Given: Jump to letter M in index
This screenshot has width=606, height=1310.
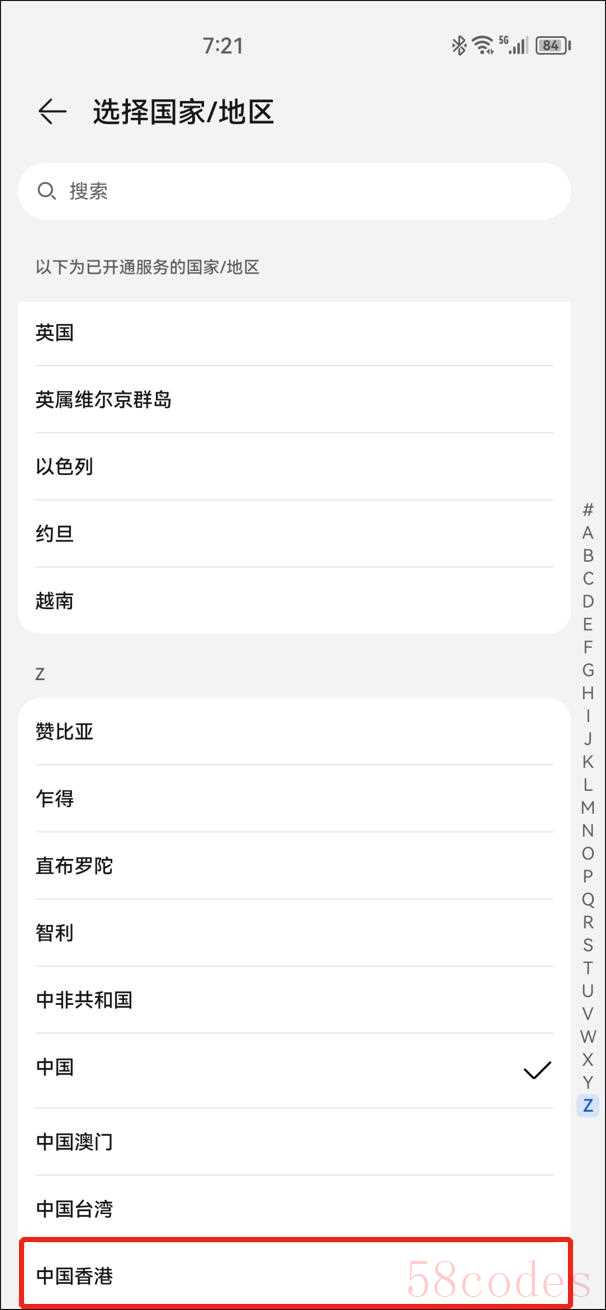Looking at the screenshot, I should (x=588, y=808).
